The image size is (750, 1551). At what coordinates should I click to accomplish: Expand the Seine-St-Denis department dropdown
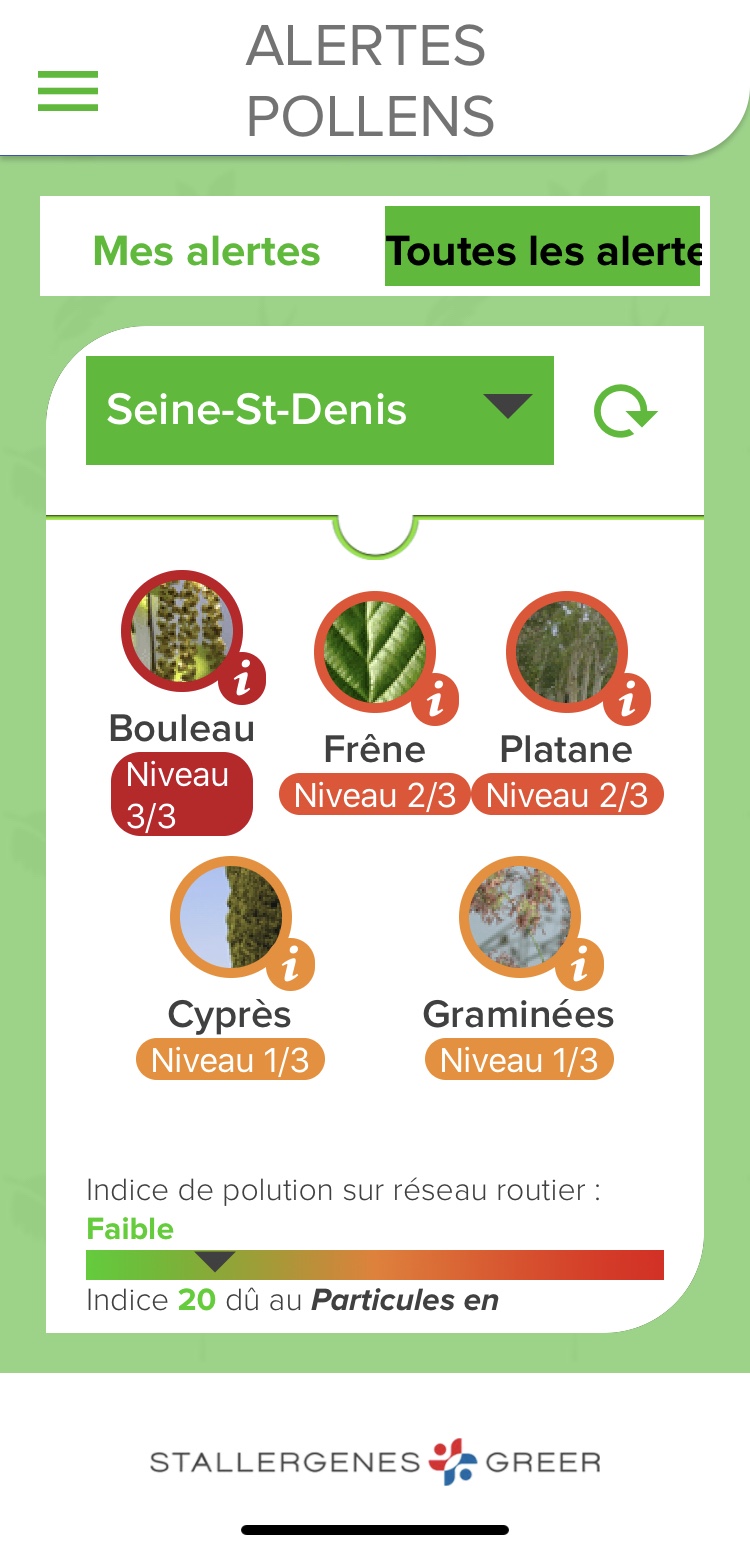(x=320, y=410)
